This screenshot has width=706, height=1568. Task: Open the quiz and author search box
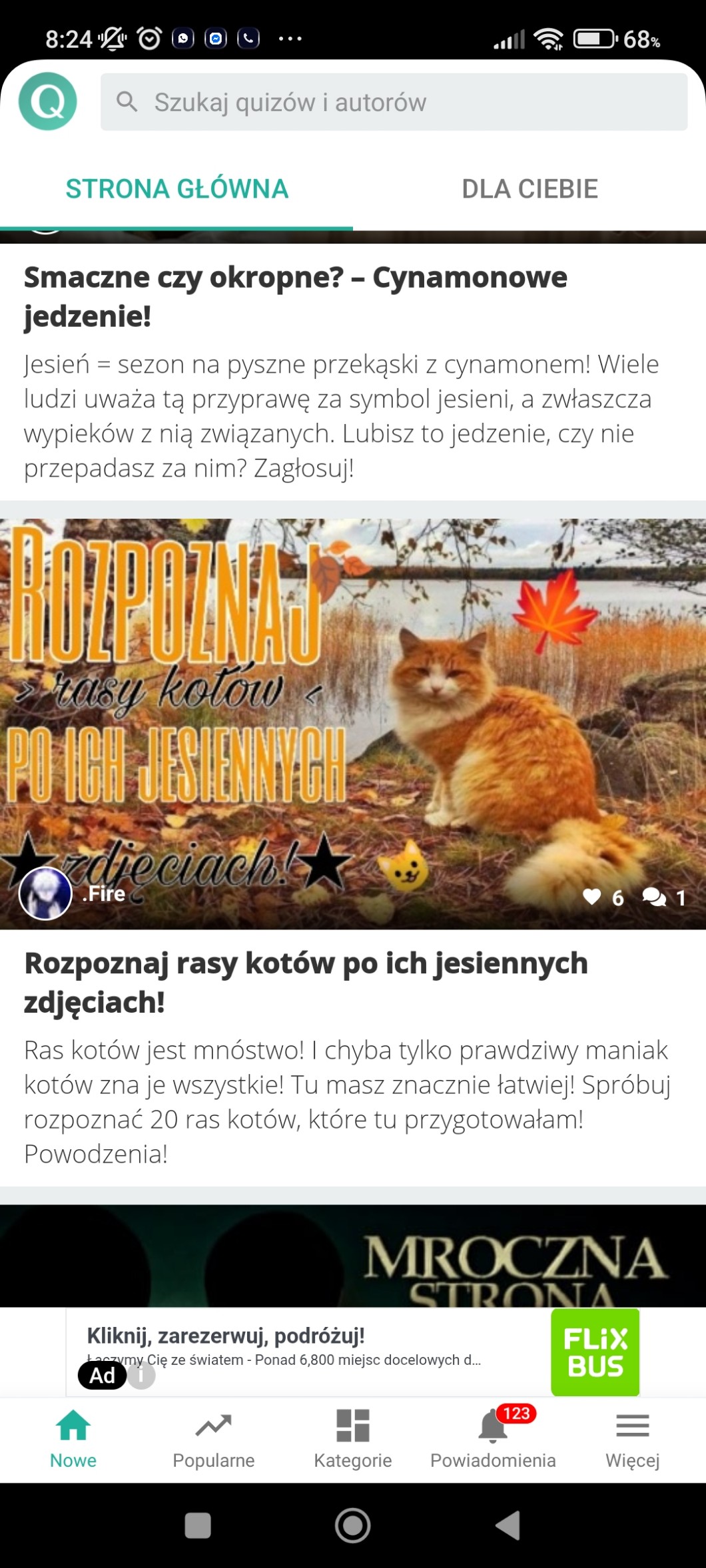point(393,102)
